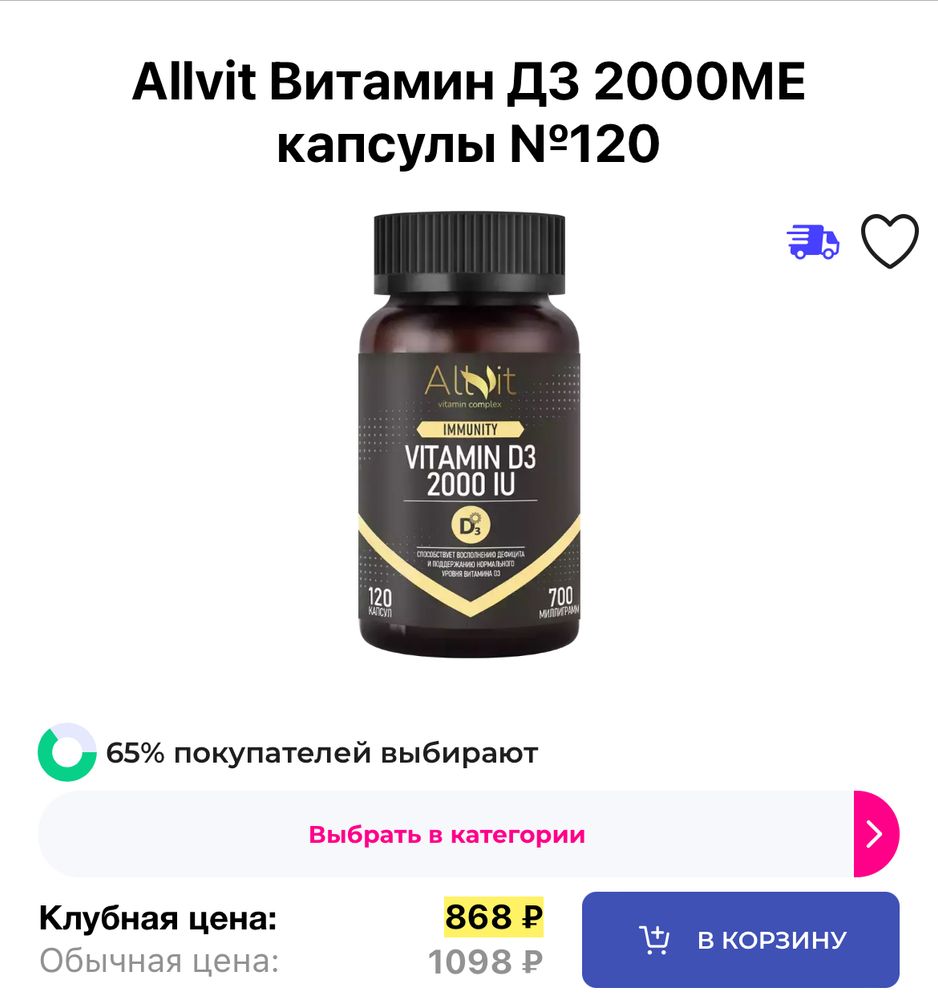938x1000 pixels.
Task: Toggle fast delivery option via truck icon
Action: coord(811,240)
